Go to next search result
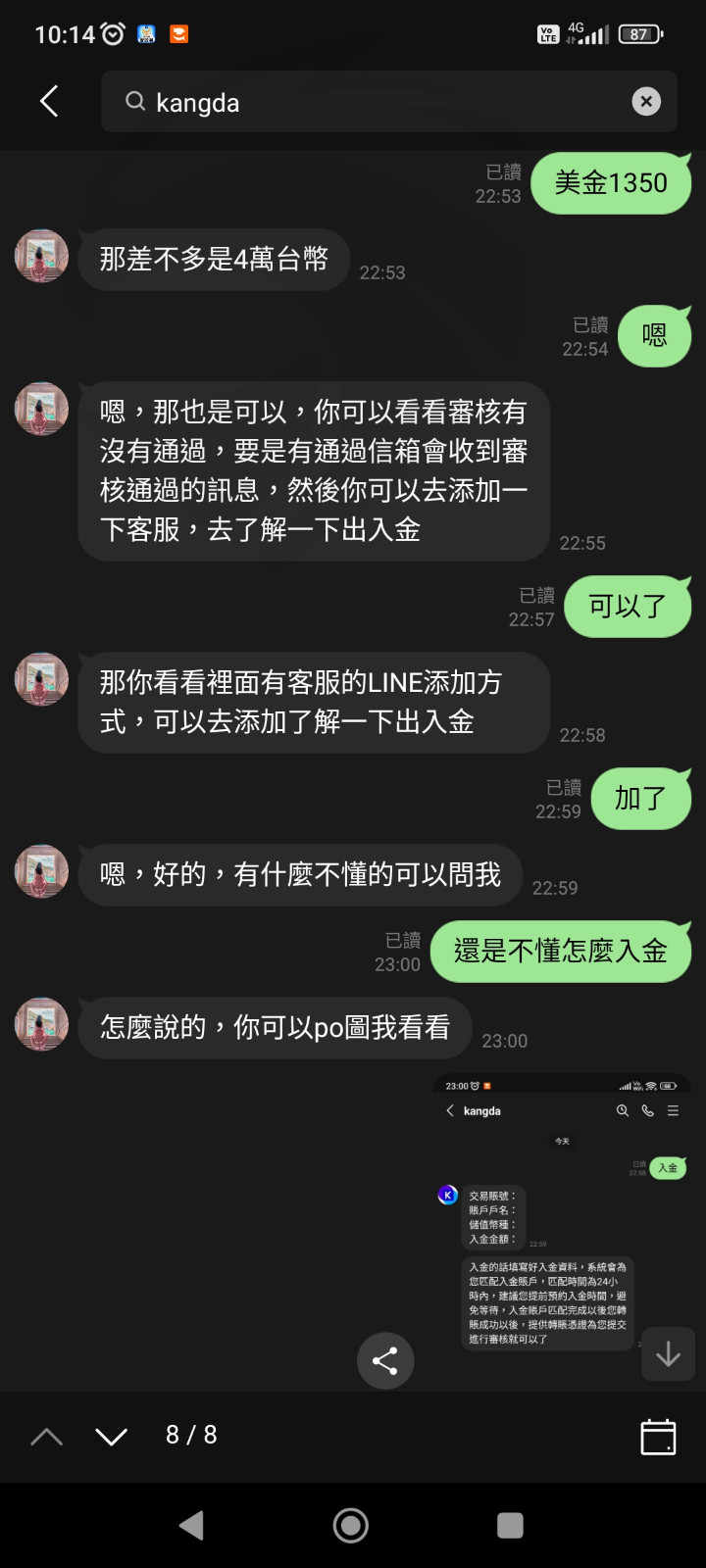Image resolution: width=706 pixels, height=1568 pixels. [112, 1437]
